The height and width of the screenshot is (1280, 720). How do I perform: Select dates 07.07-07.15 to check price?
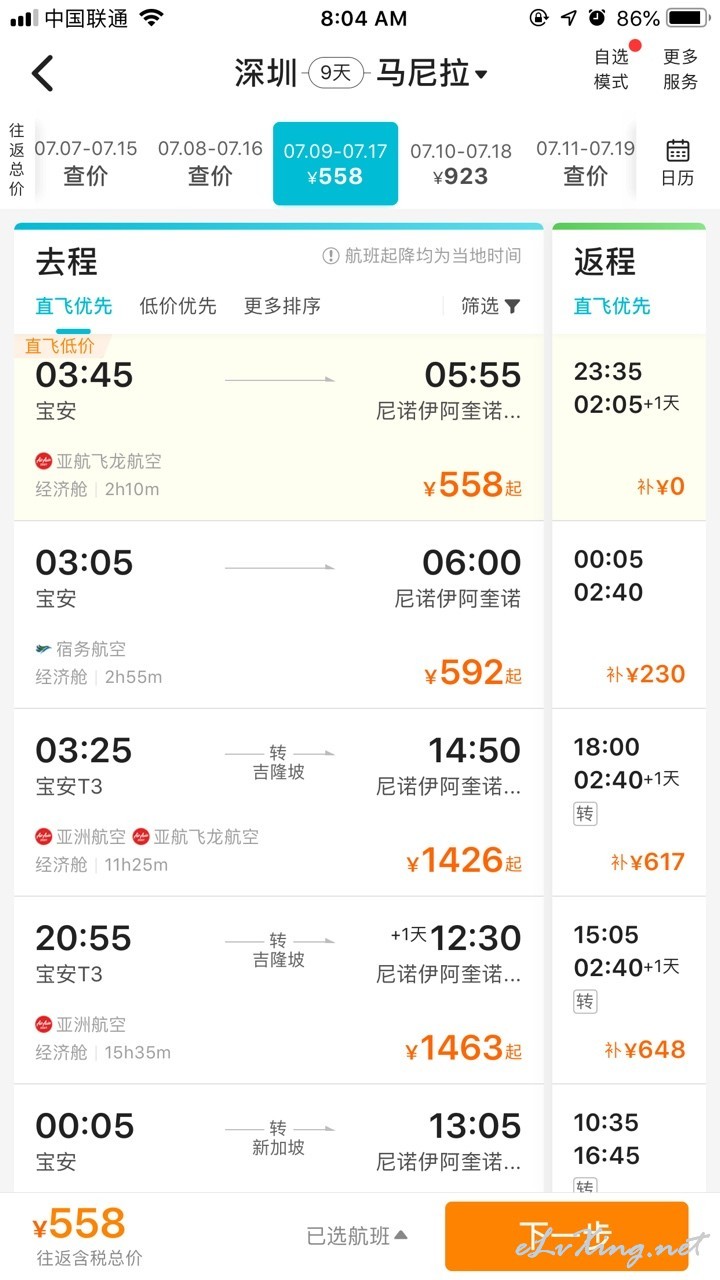86,163
